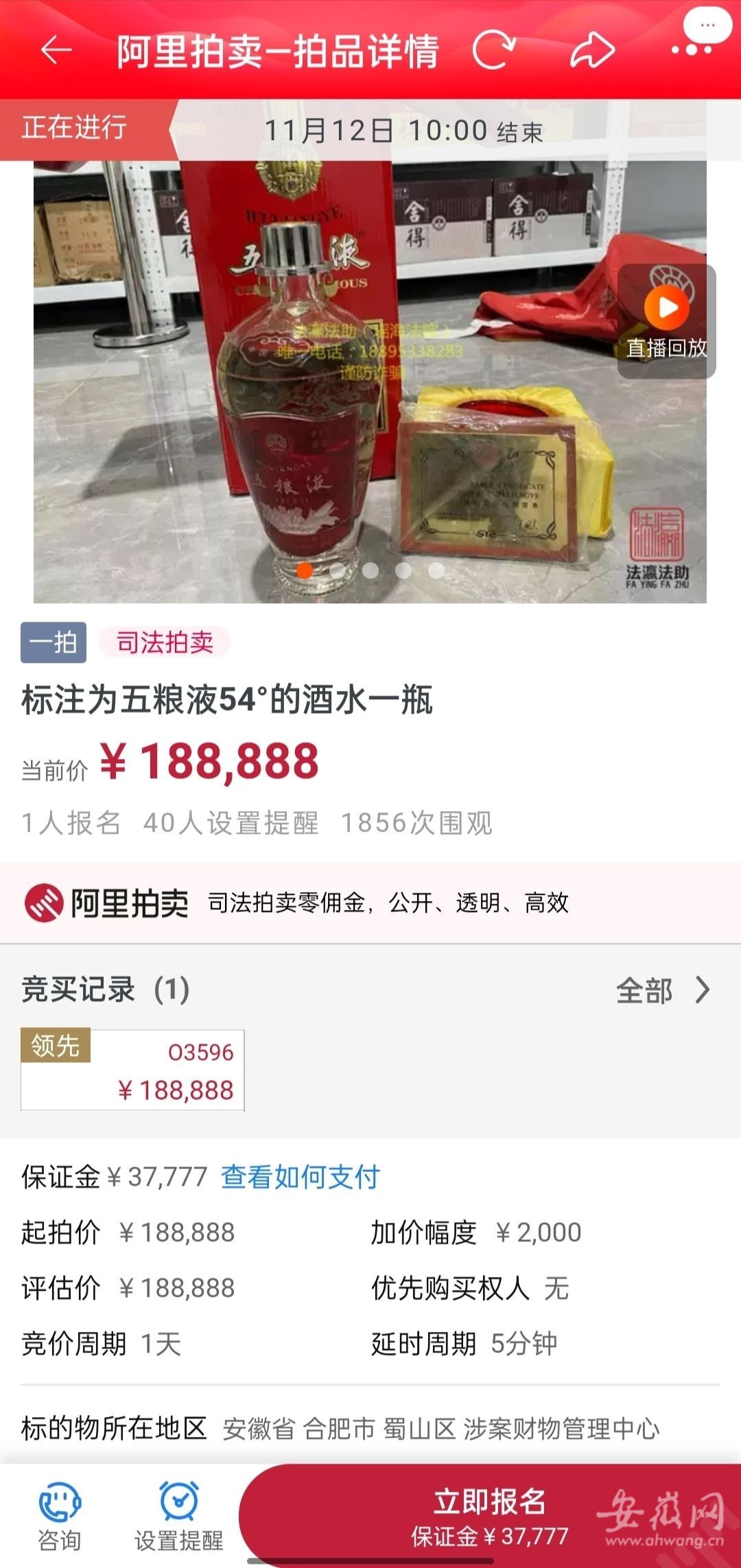Go back using the arrow

point(56,51)
